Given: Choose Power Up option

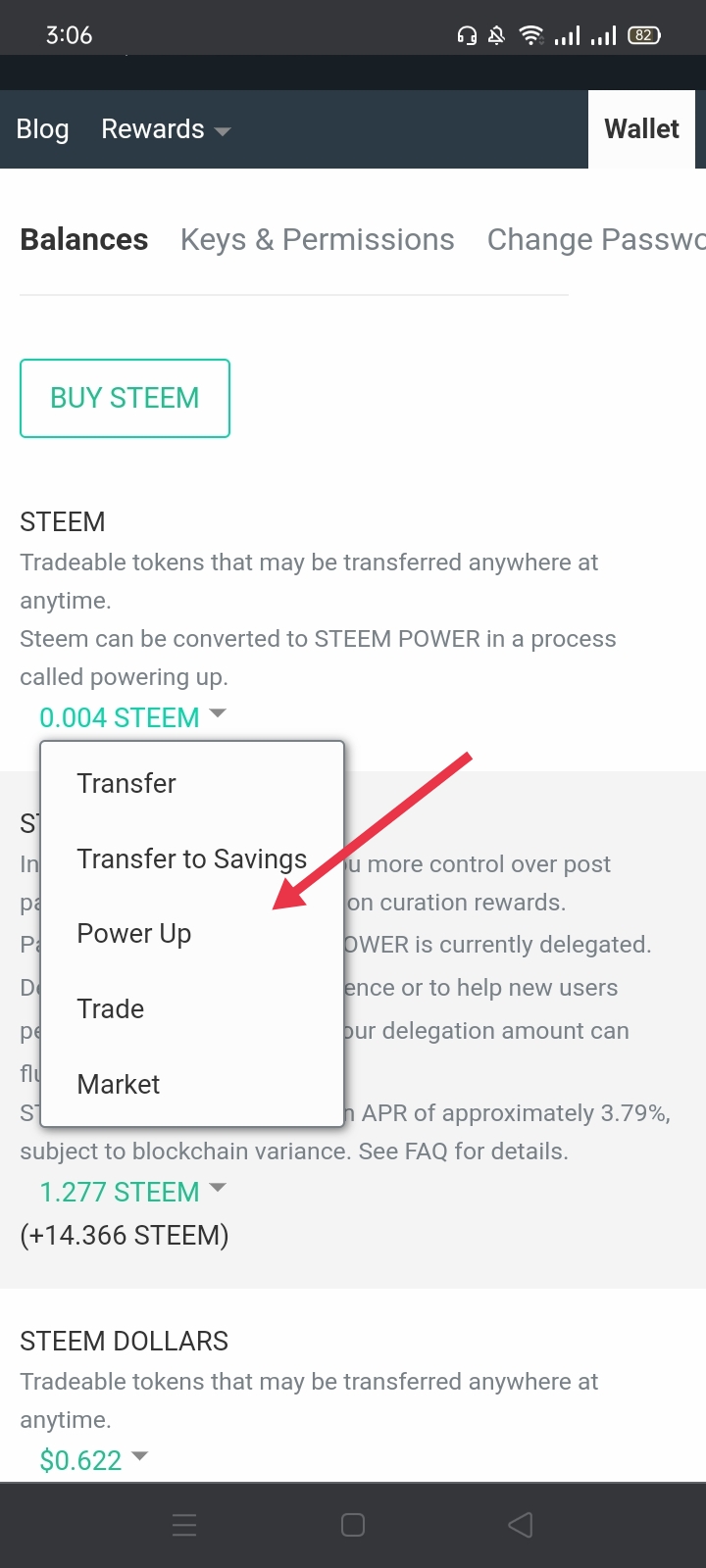Looking at the screenshot, I should point(192,934).
